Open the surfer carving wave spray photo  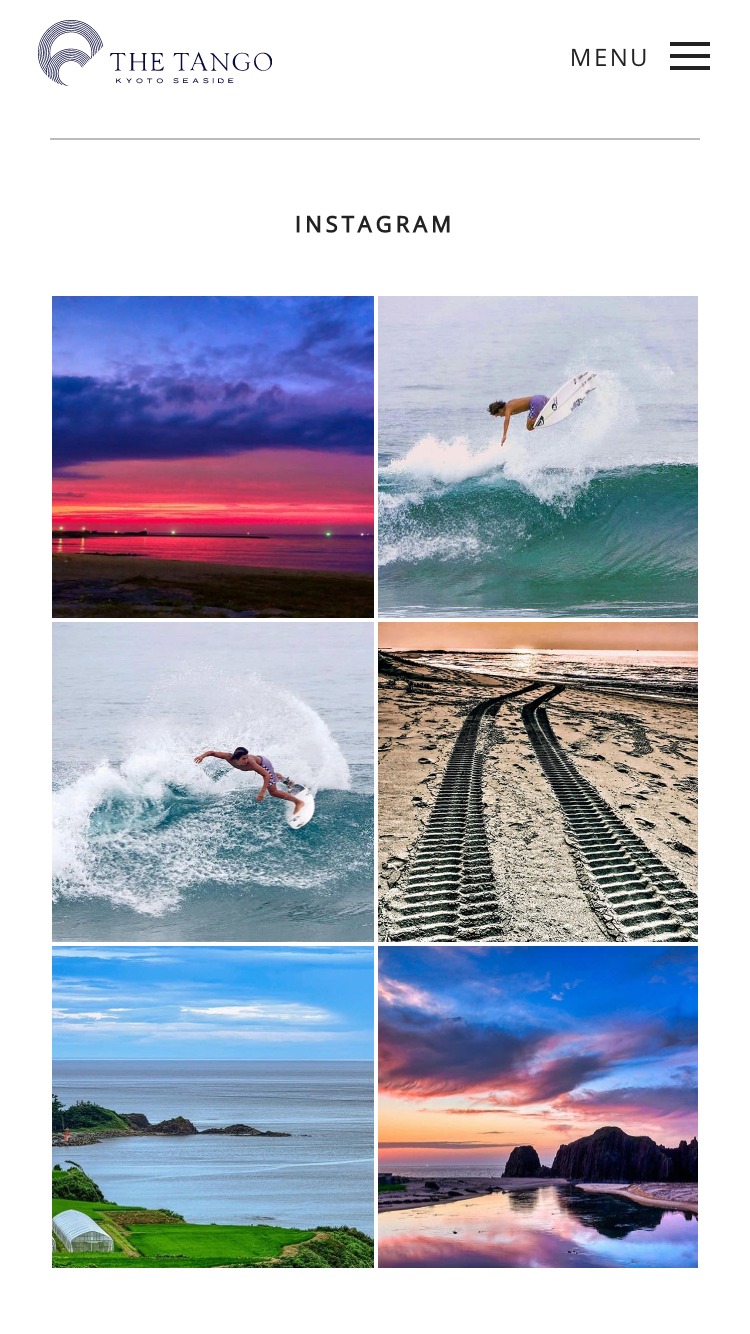click(x=213, y=782)
